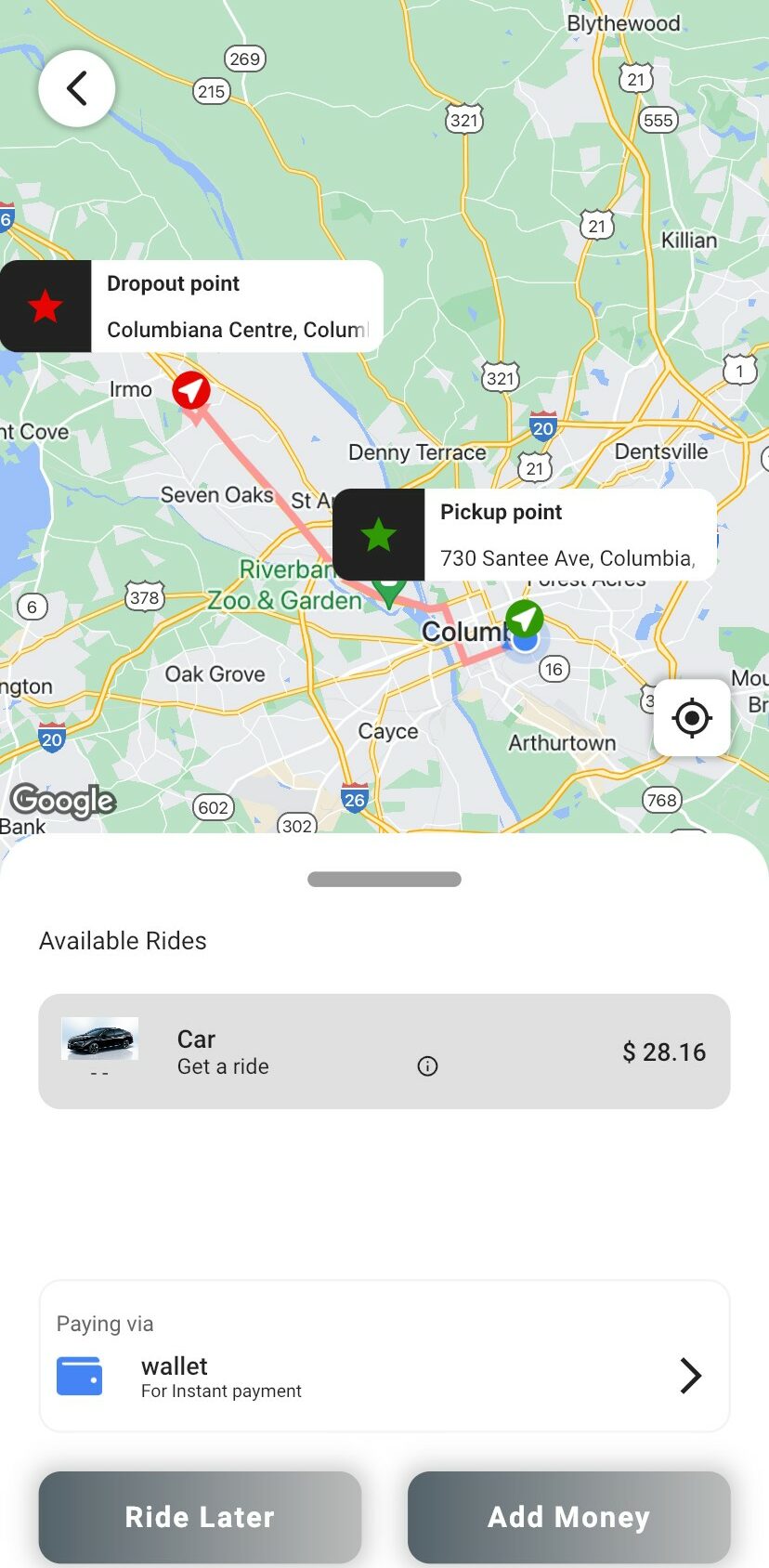Tap the Add Money button
Image resolution: width=769 pixels, height=1568 pixels.
tap(568, 1516)
